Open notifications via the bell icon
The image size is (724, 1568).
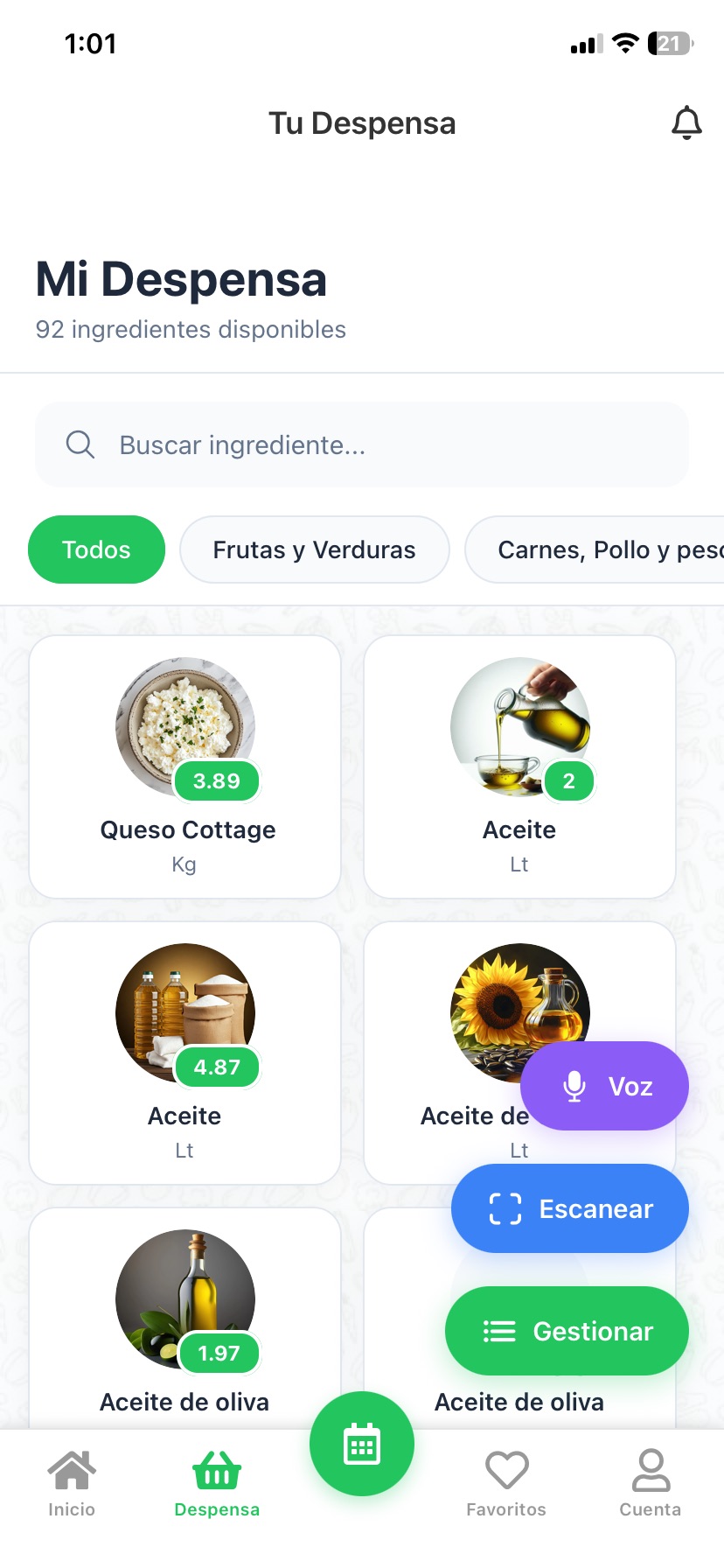click(687, 122)
